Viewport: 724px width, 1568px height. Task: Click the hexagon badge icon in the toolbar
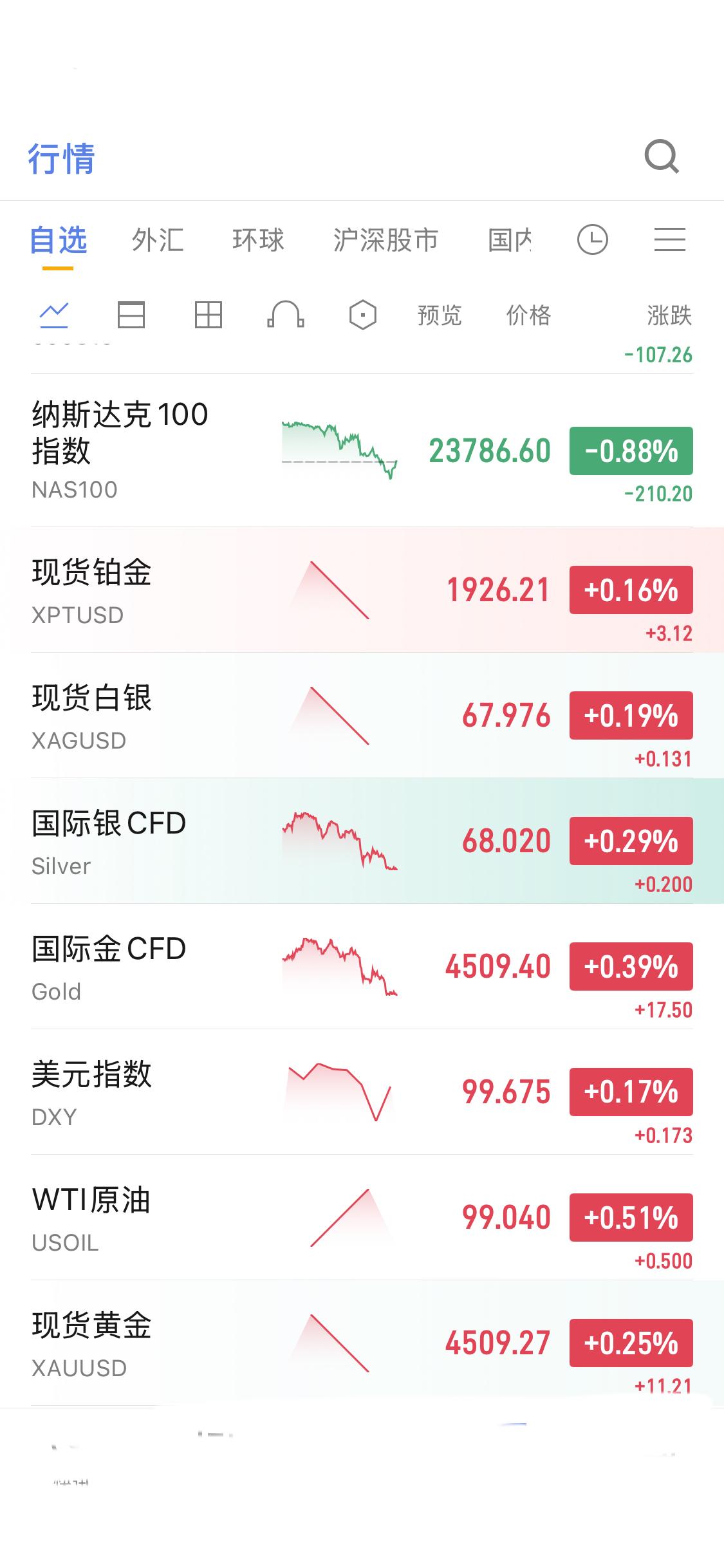click(x=362, y=315)
